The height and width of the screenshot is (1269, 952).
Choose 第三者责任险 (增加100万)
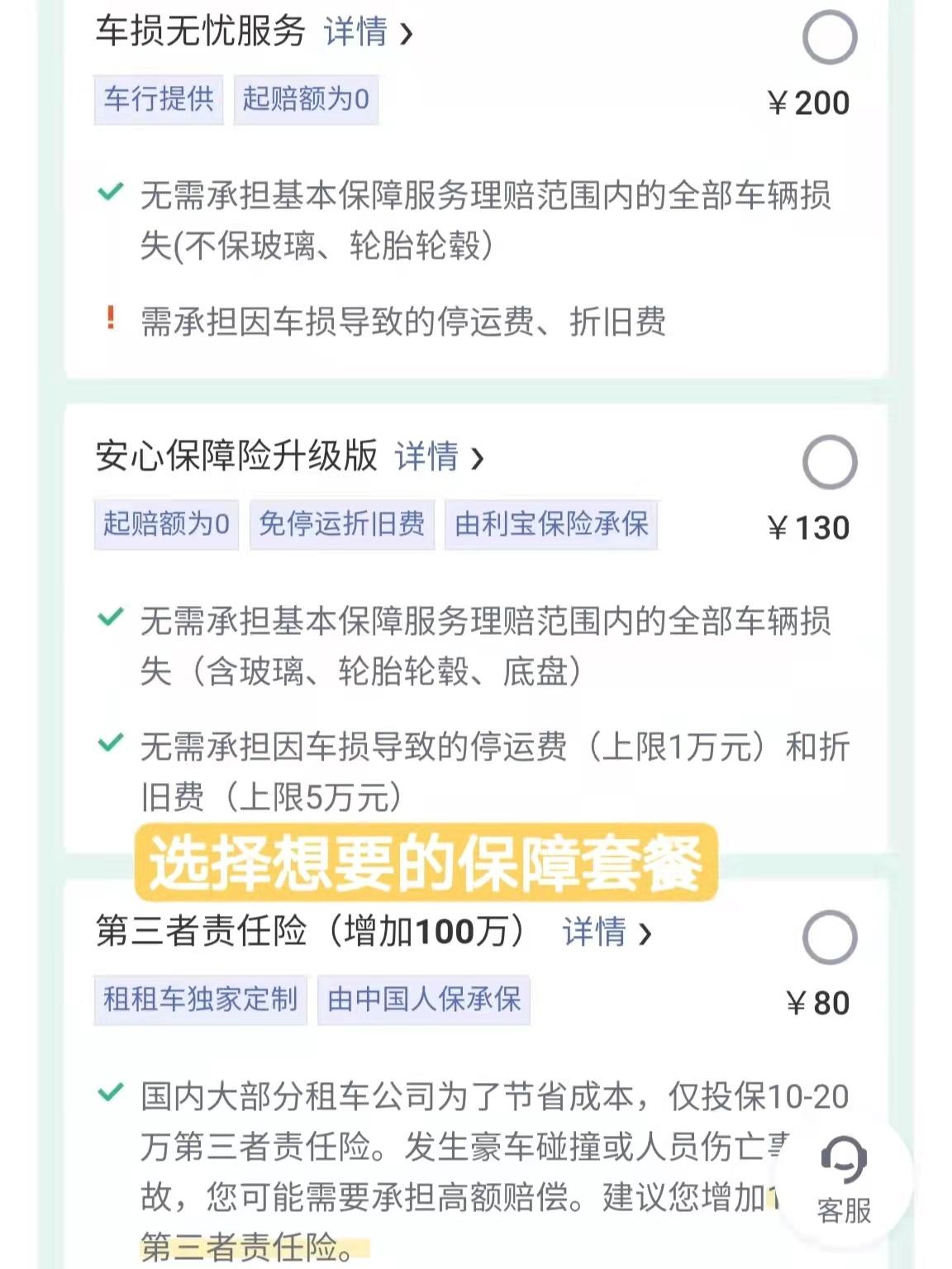point(829,937)
